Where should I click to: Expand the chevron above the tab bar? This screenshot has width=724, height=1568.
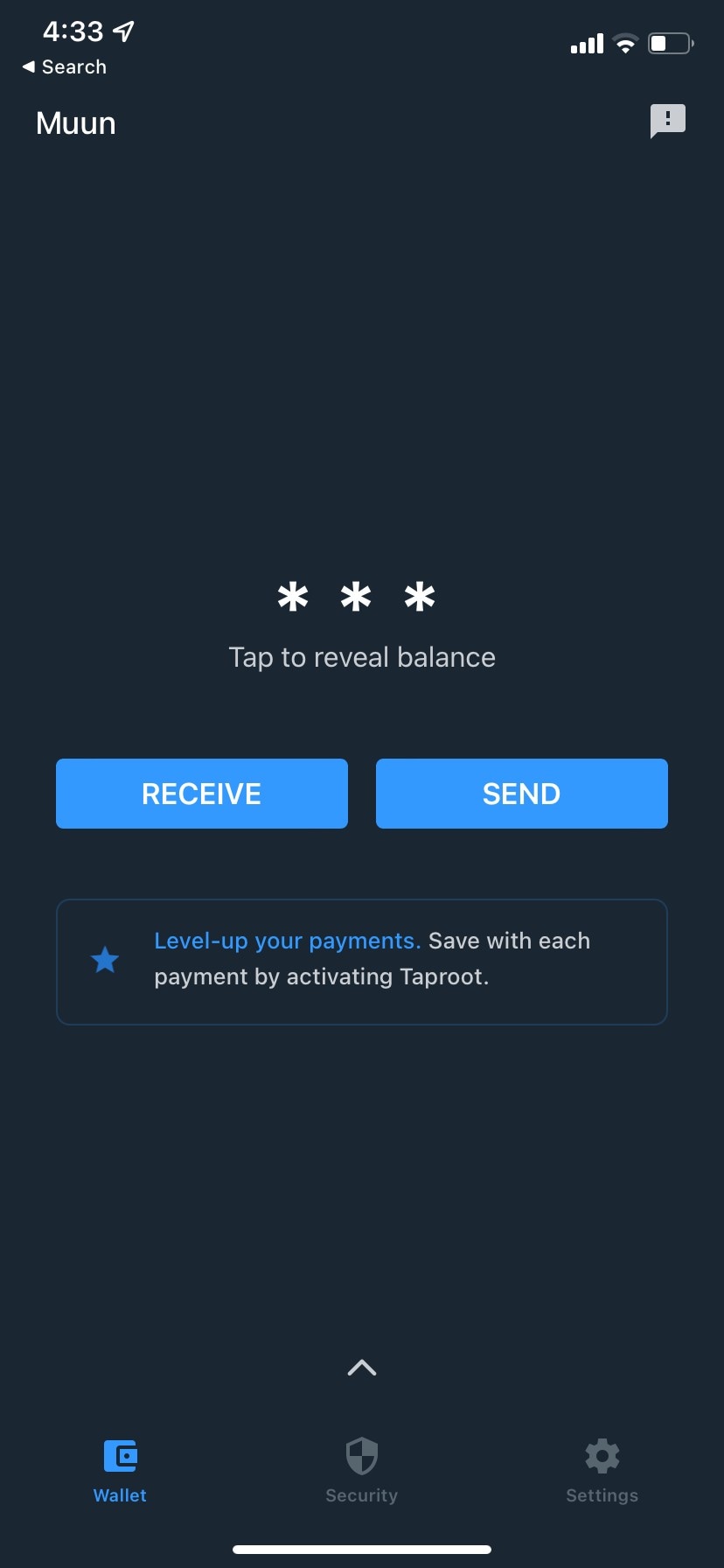click(361, 1367)
